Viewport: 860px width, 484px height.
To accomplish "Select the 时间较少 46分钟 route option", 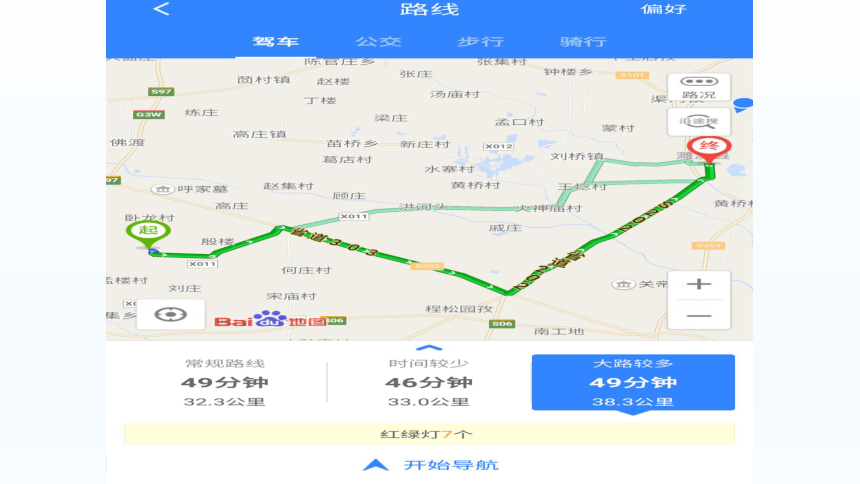I will pyautogui.click(x=429, y=382).
